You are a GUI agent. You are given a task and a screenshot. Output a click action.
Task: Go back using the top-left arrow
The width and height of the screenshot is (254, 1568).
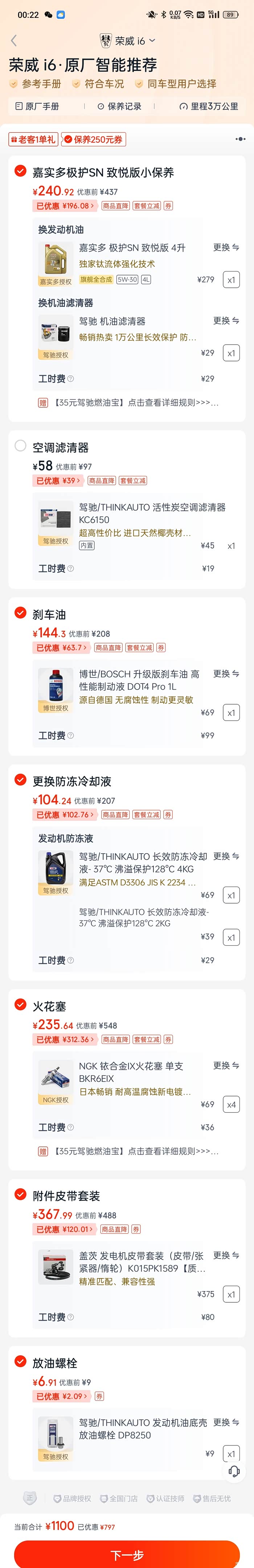(14, 41)
